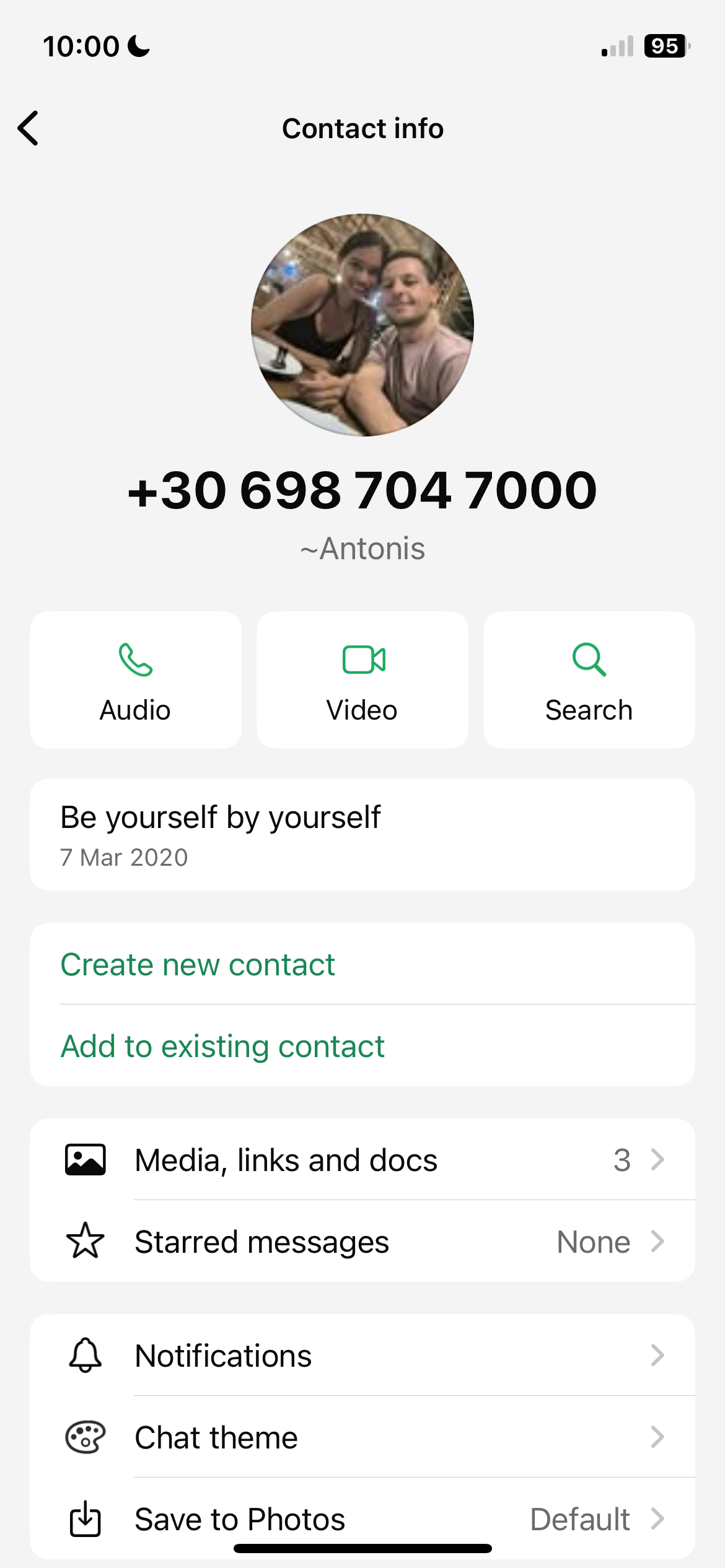Open Media, links and docs
The width and height of the screenshot is (725, 1568).
tap(362, 1159)
